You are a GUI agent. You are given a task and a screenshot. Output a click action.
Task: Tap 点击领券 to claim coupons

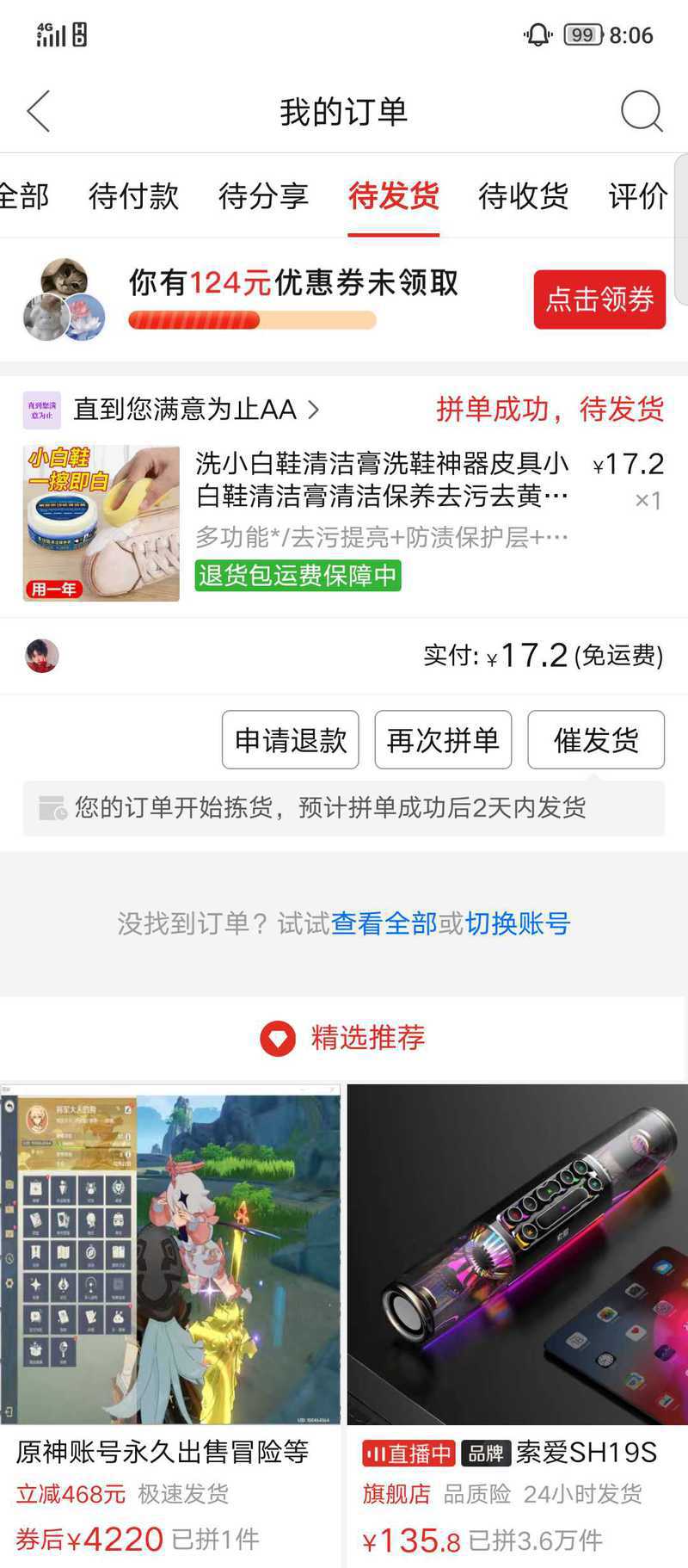(599, 299)
